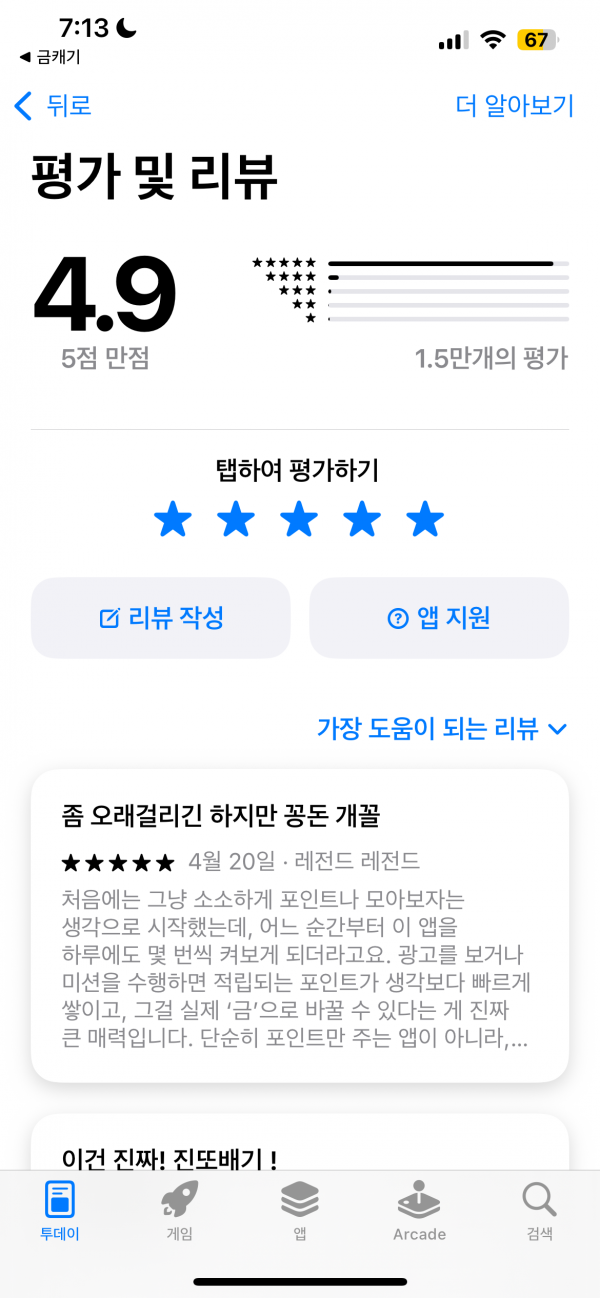Open 리뷰 작성 to write a review
This screenshot has width=600, height=1298.
[x=161, y=618]
